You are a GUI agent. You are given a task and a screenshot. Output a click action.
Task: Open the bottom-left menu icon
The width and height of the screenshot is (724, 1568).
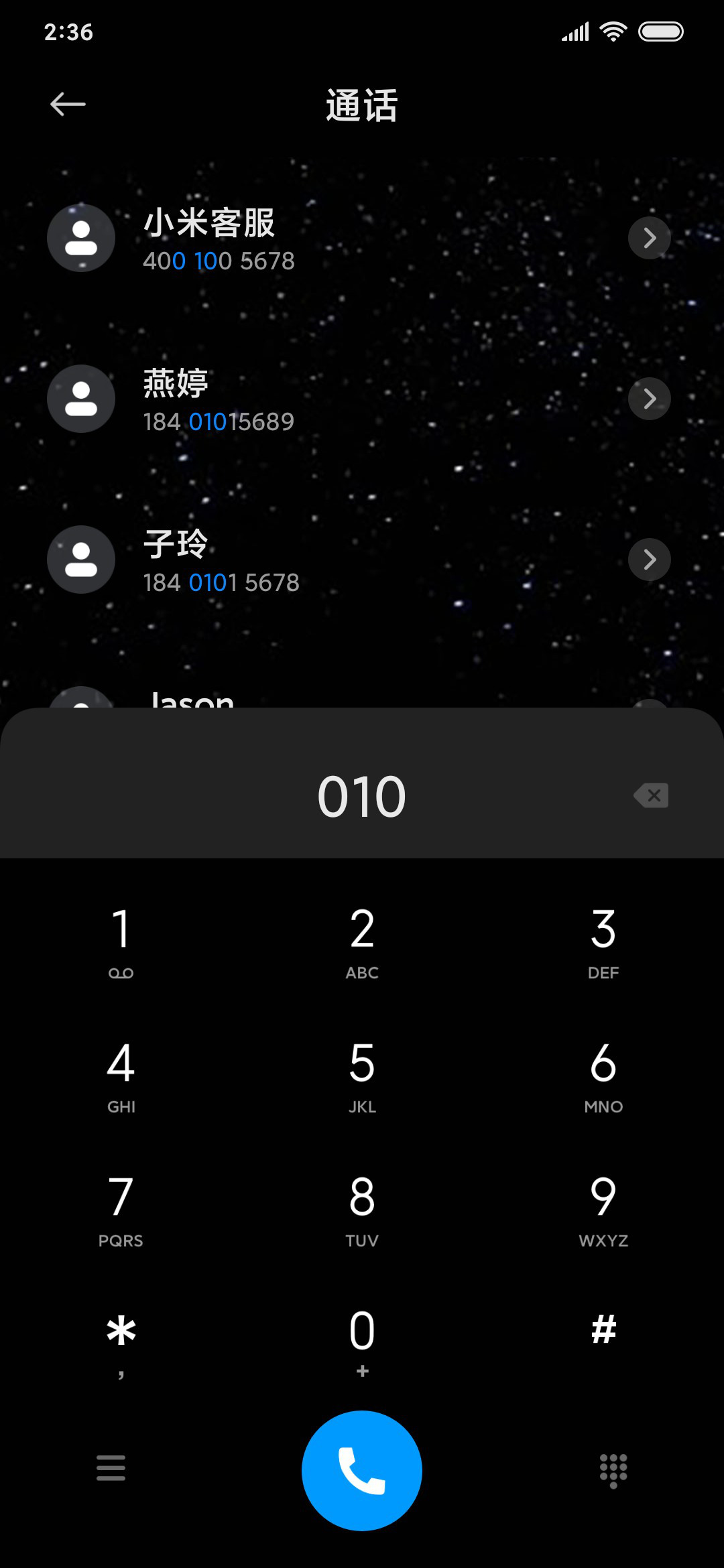click(111, 1467)
